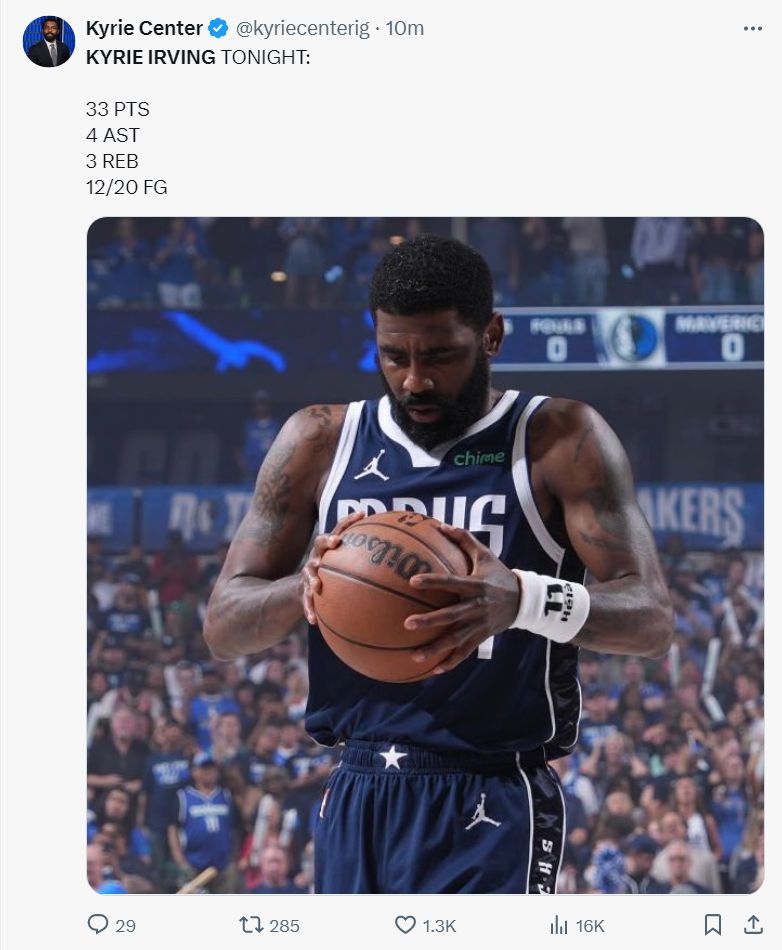Reply to the Kyrie Center post
Screen dimensions: 782x950
[98, 925]
